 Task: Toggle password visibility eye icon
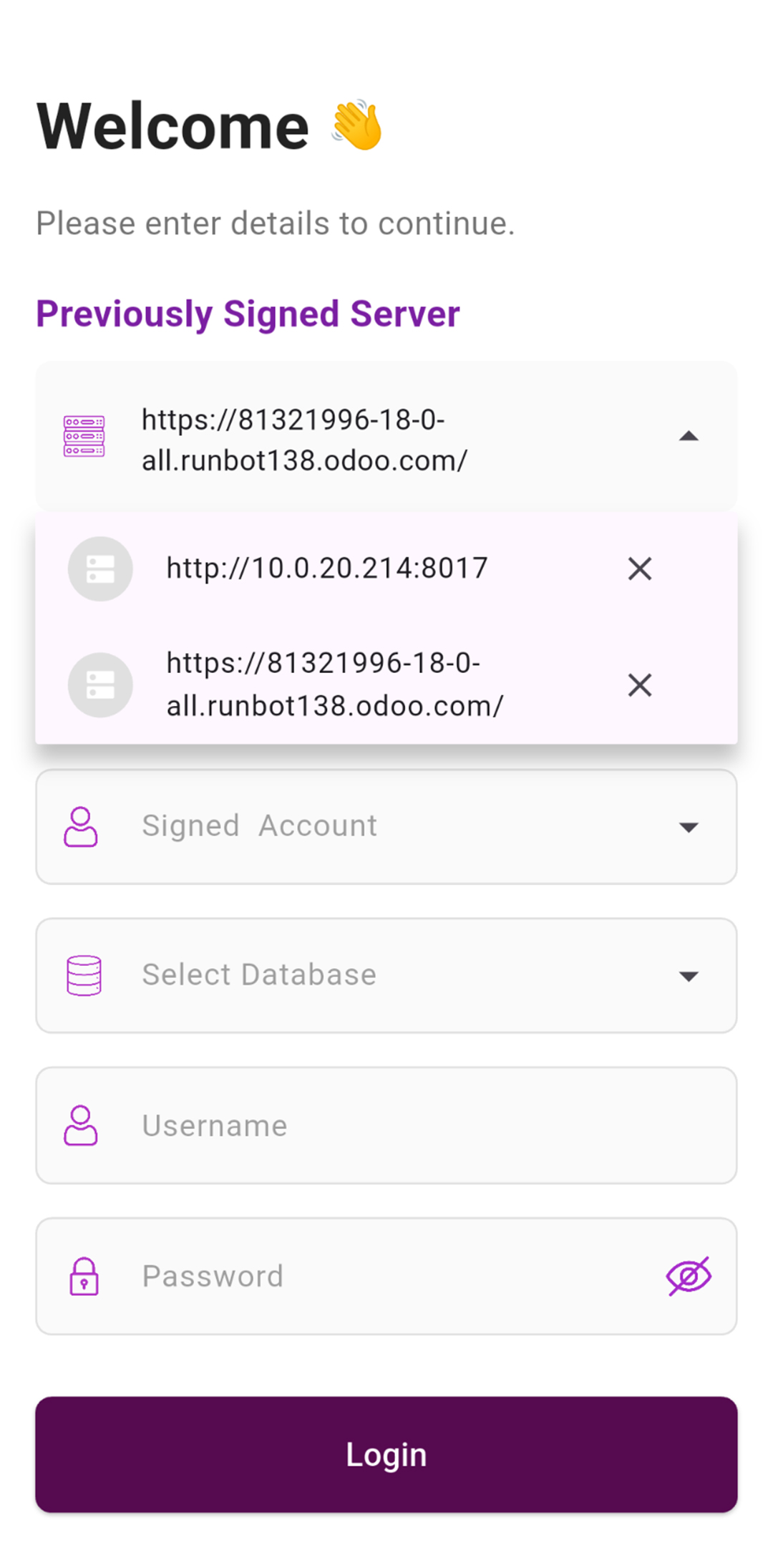click(x=689, y=1276)
